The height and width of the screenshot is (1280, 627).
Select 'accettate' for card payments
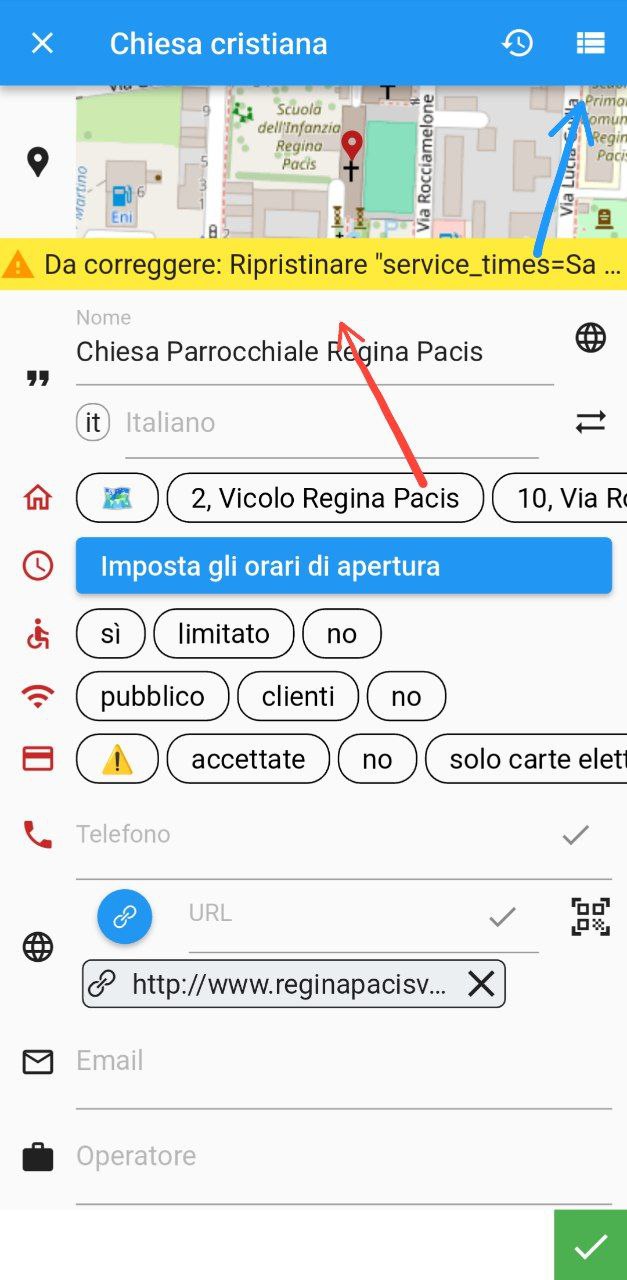point(248,760)
